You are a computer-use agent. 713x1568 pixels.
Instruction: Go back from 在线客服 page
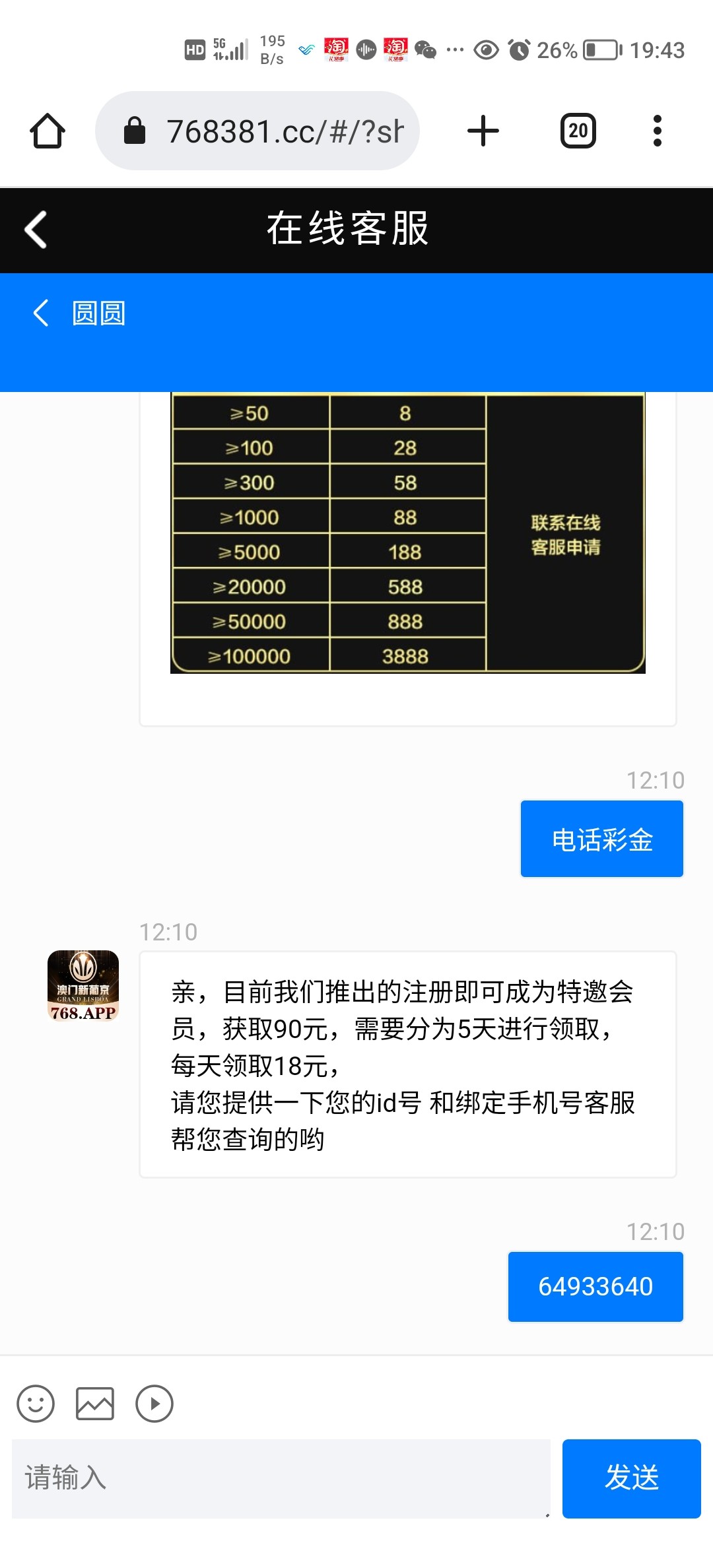[36, 230]
